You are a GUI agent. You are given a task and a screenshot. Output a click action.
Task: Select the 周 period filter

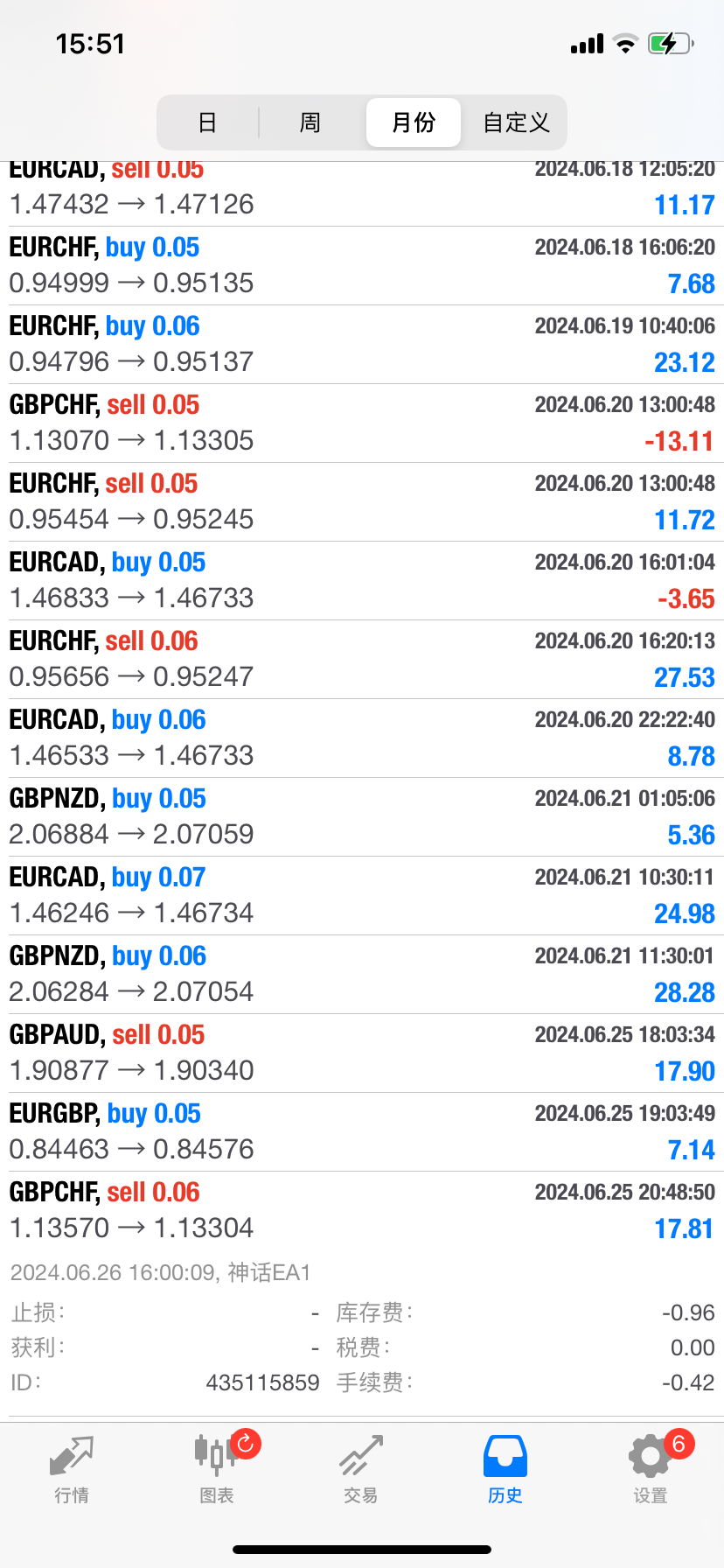(x=310, y=122)
